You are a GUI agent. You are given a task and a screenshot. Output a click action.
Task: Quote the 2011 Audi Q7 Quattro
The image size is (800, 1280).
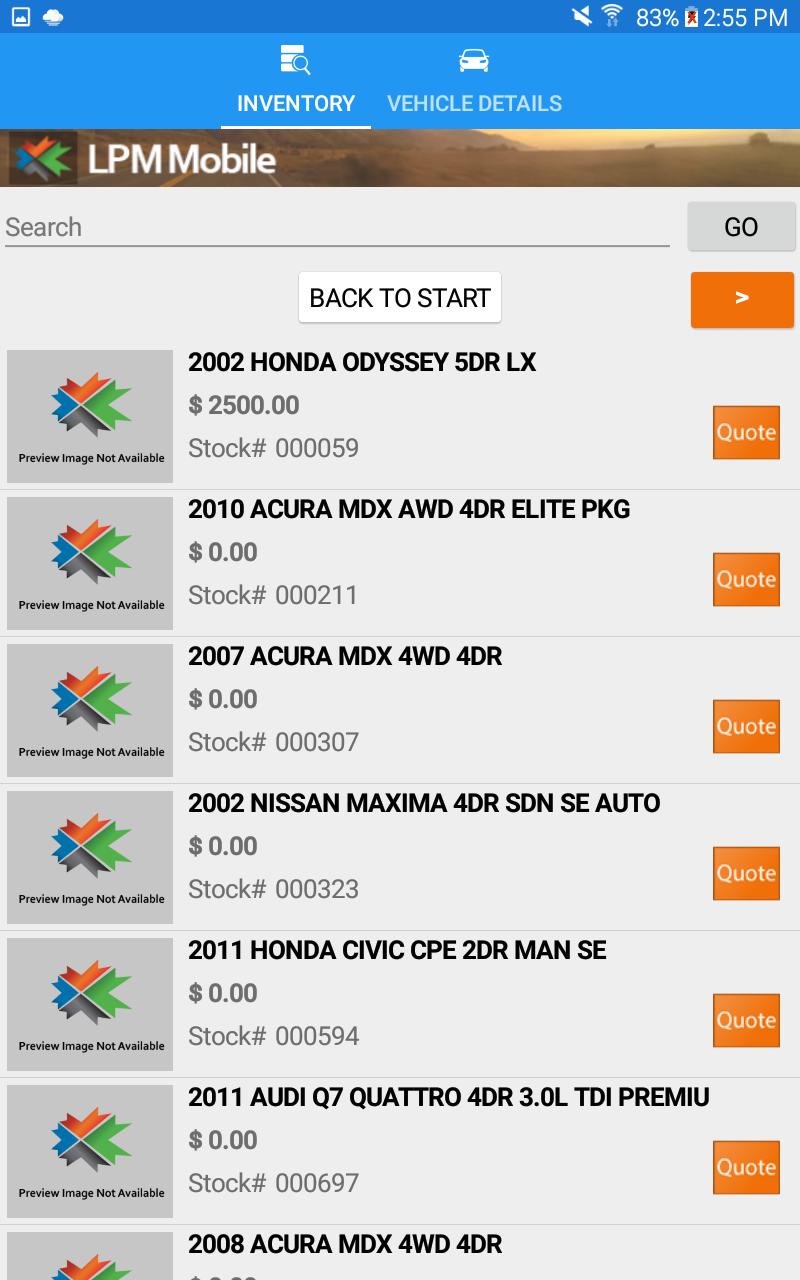pyautogui.click(x=745, y=1167)
